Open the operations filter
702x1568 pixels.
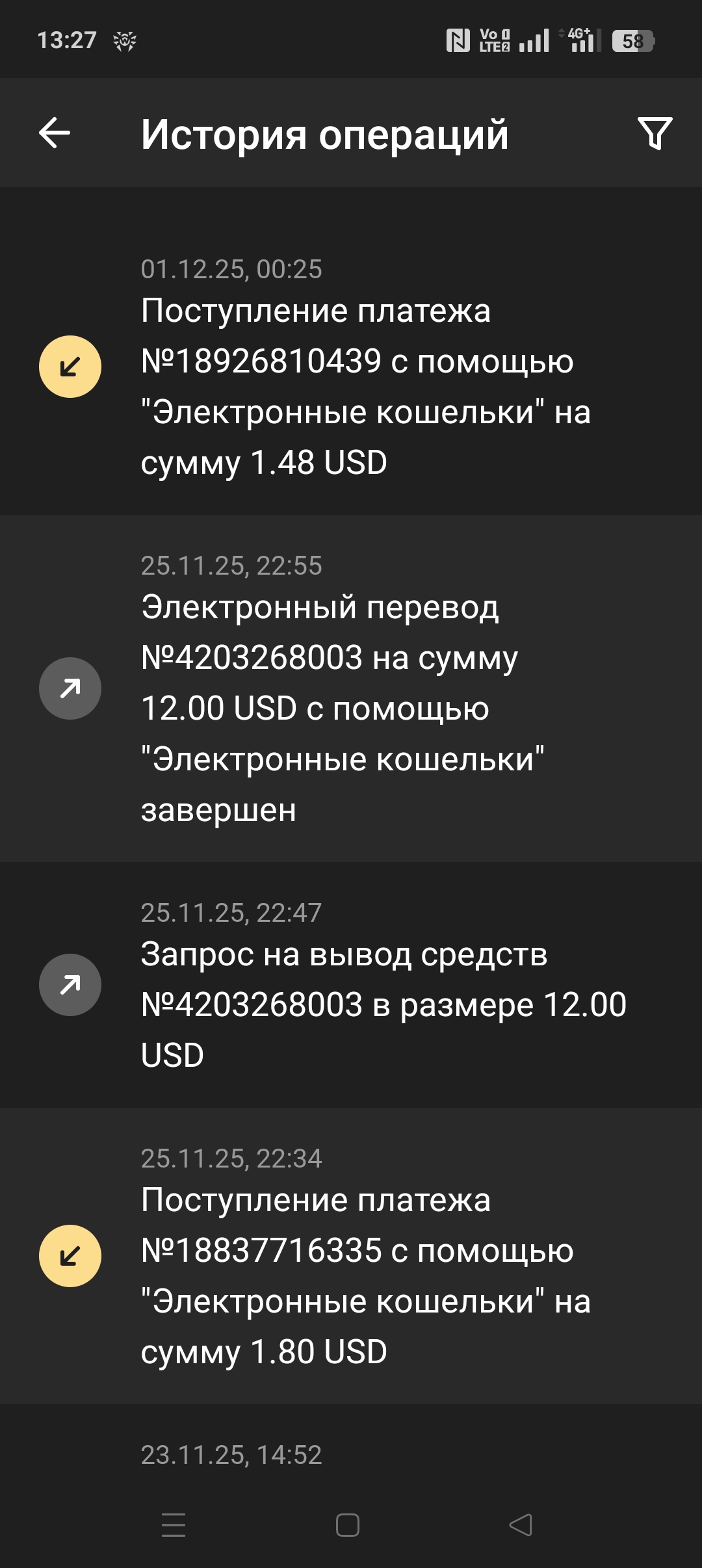[x=655, y=133]
